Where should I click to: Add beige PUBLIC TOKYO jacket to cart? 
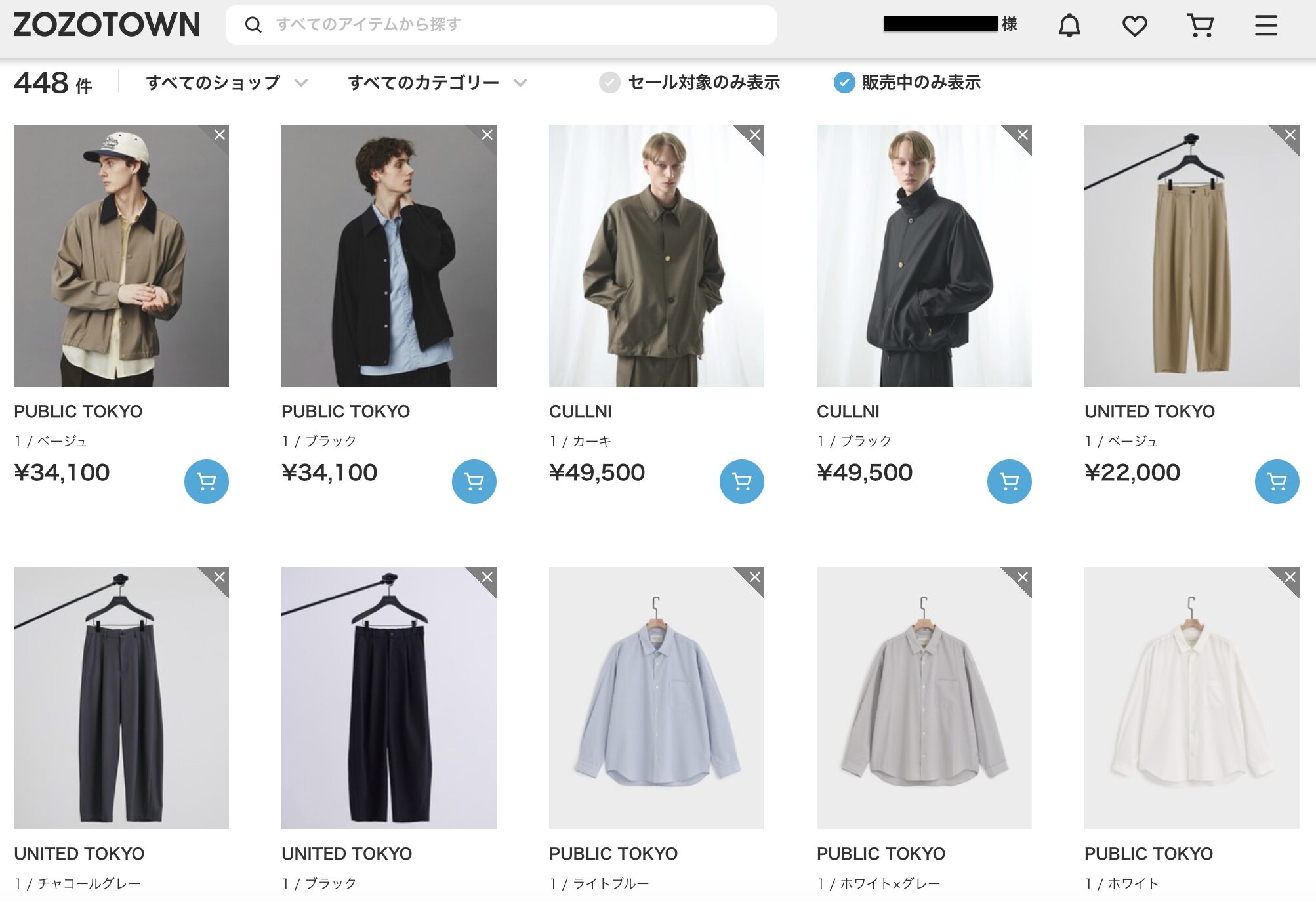[206, 482]
